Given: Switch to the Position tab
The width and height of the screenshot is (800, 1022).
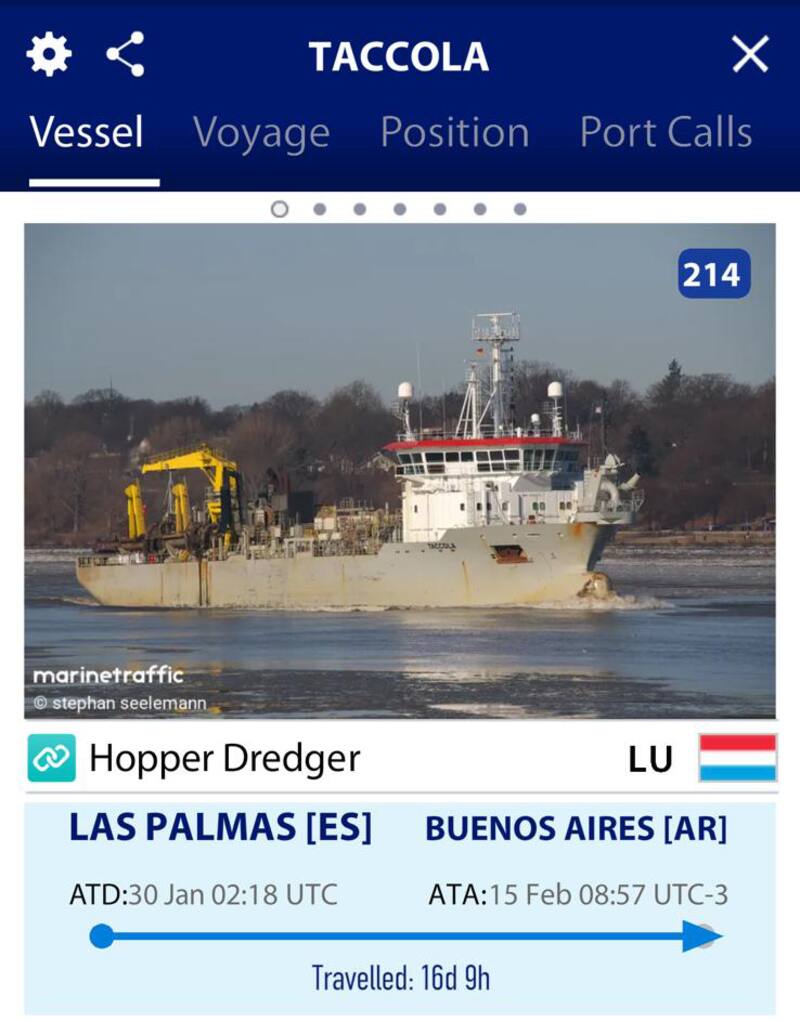Looking at the screenshot, I should click(x=454, y=133).
